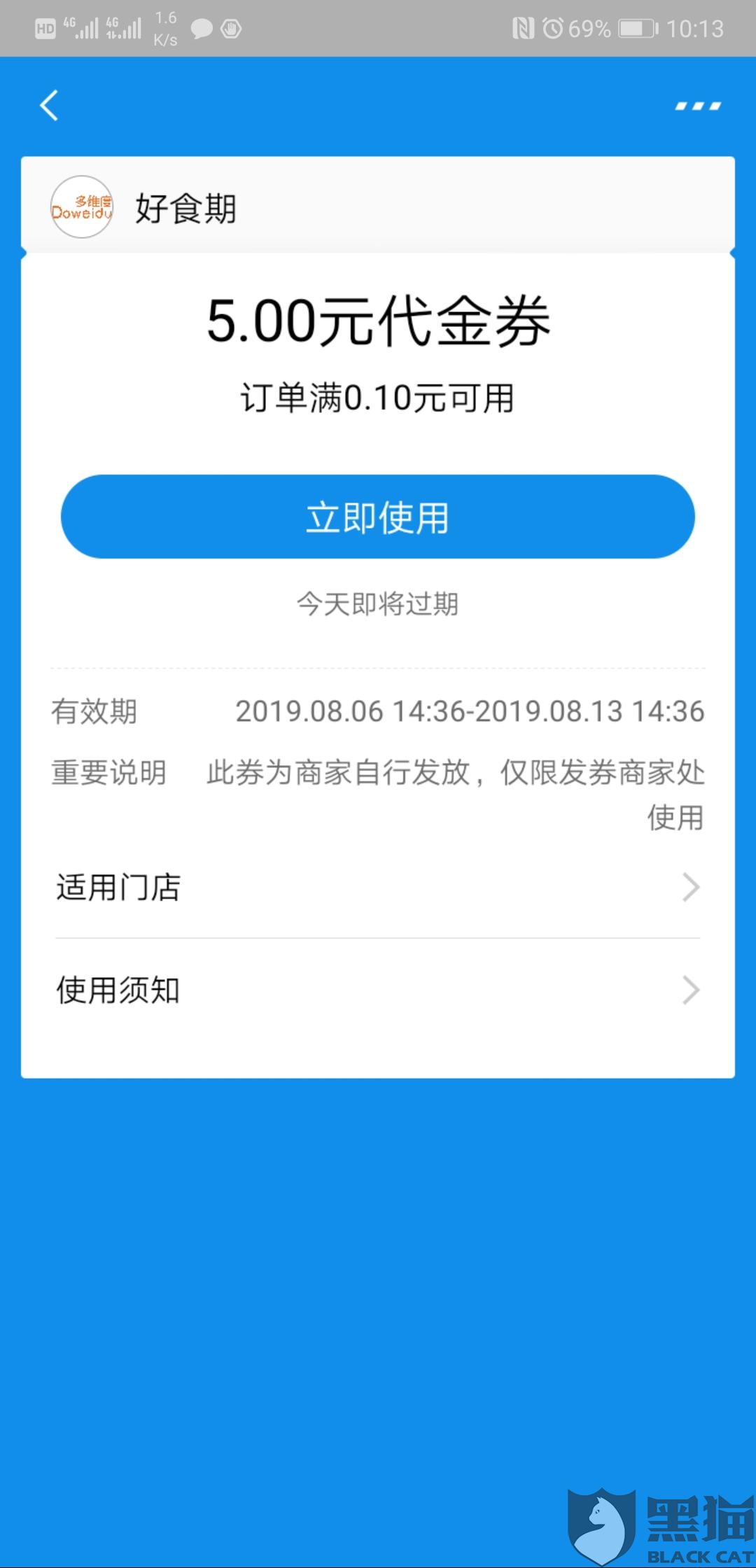Open the three-dot overflow menu
Screen dimensions: 756x1568
pos(698,106)
